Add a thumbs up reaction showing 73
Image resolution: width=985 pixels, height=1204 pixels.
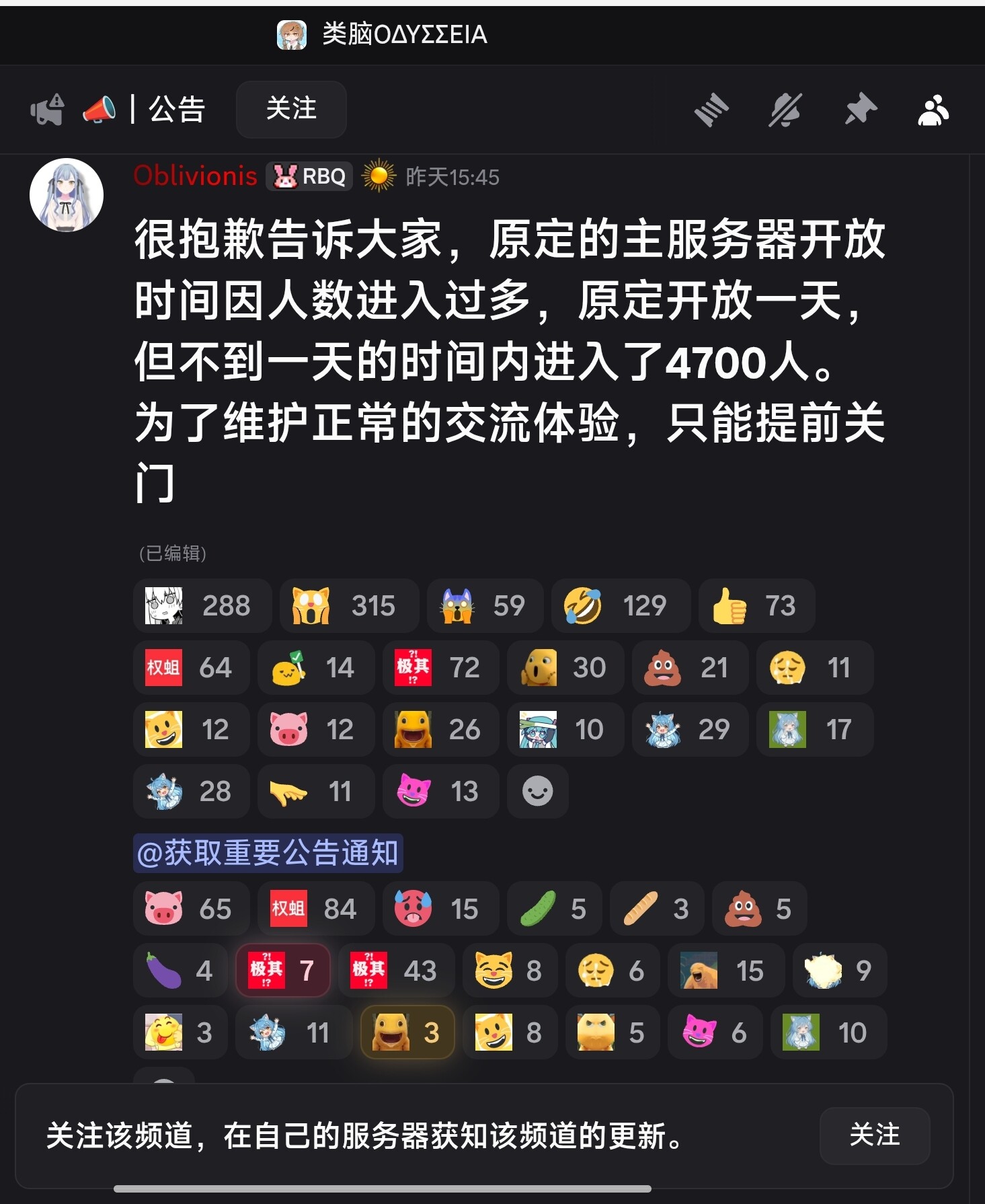(756, 605)
